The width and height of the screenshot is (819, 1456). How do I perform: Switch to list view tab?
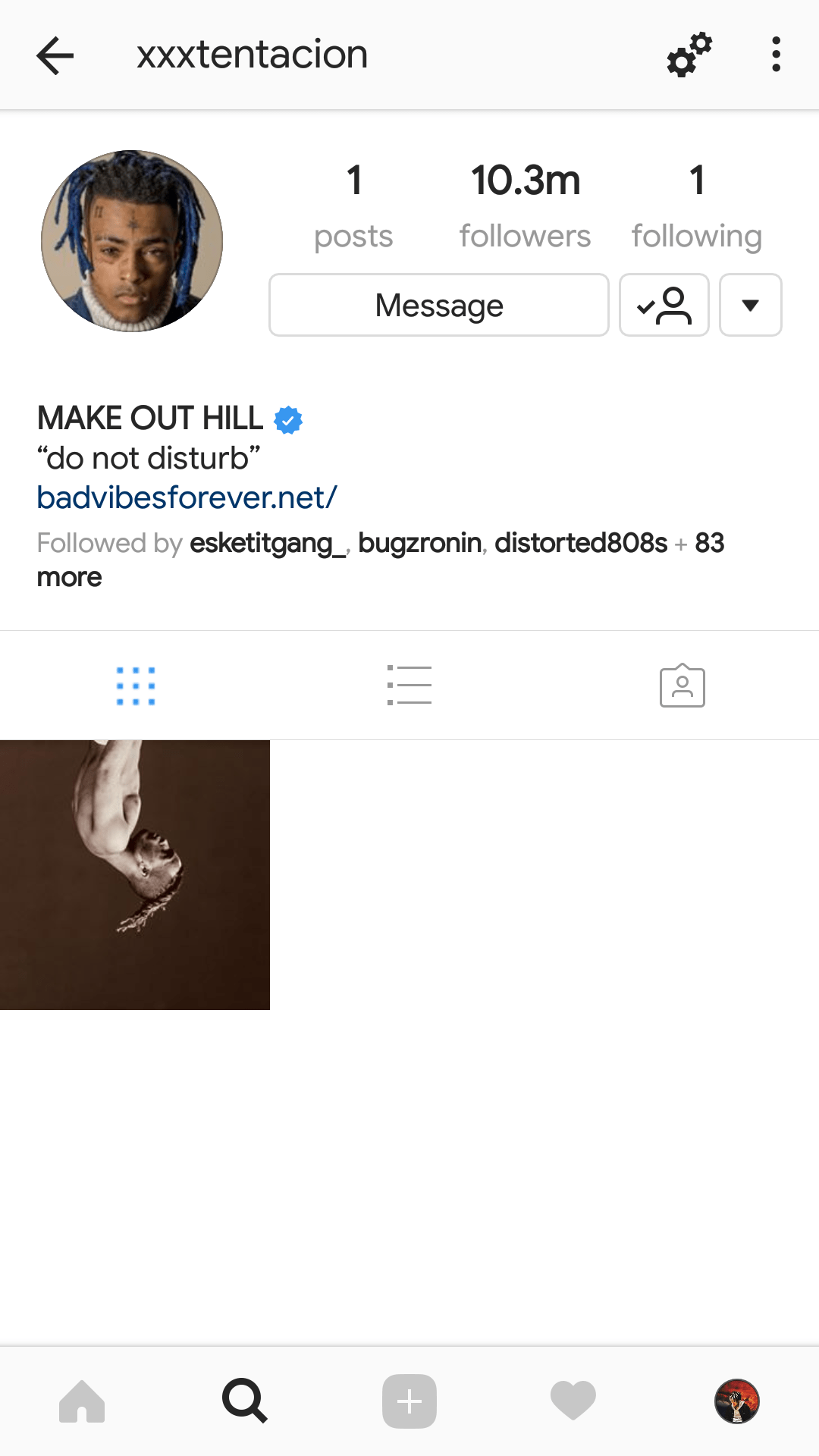pos(409,686)
